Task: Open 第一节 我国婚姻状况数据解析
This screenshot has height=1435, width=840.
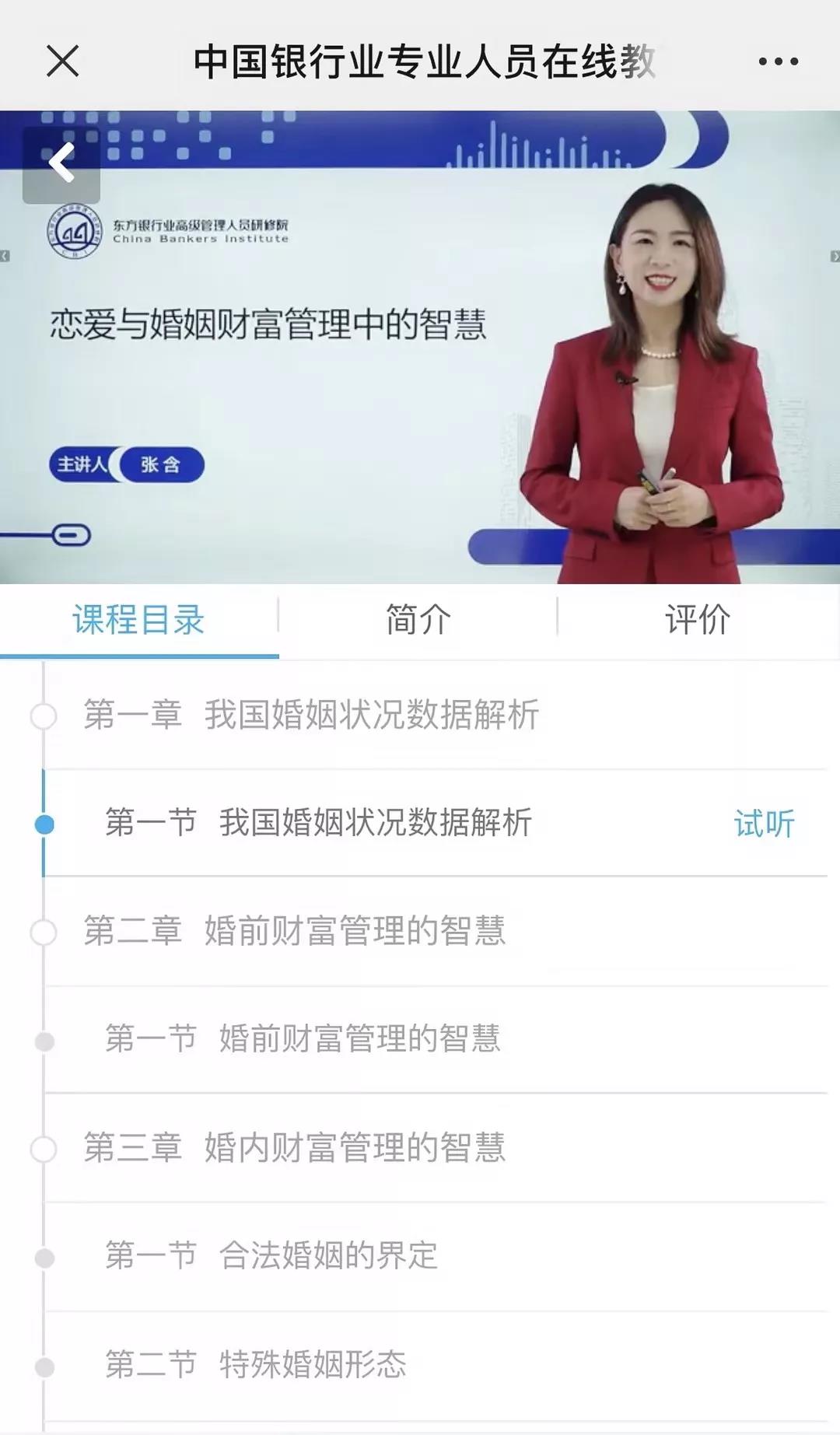Action: (318, 823)
